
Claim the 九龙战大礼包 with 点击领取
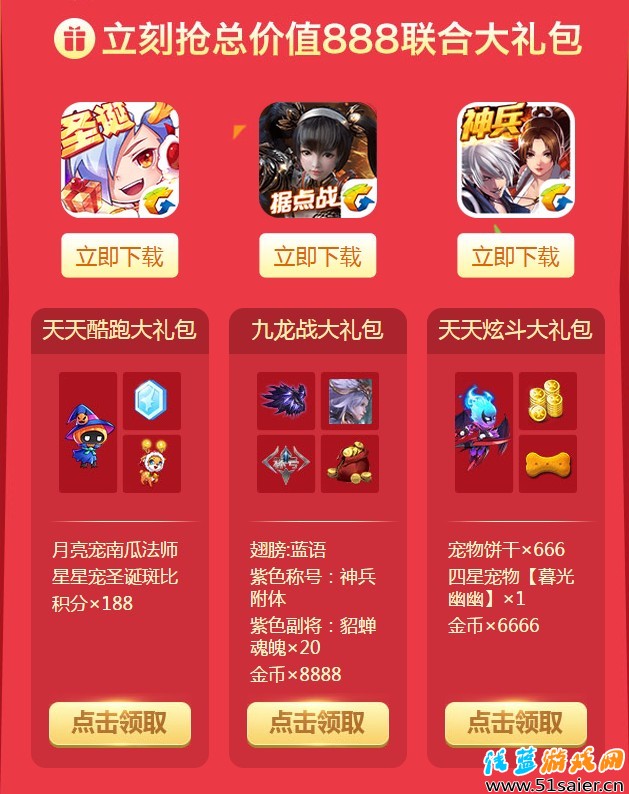click(318, 723)
